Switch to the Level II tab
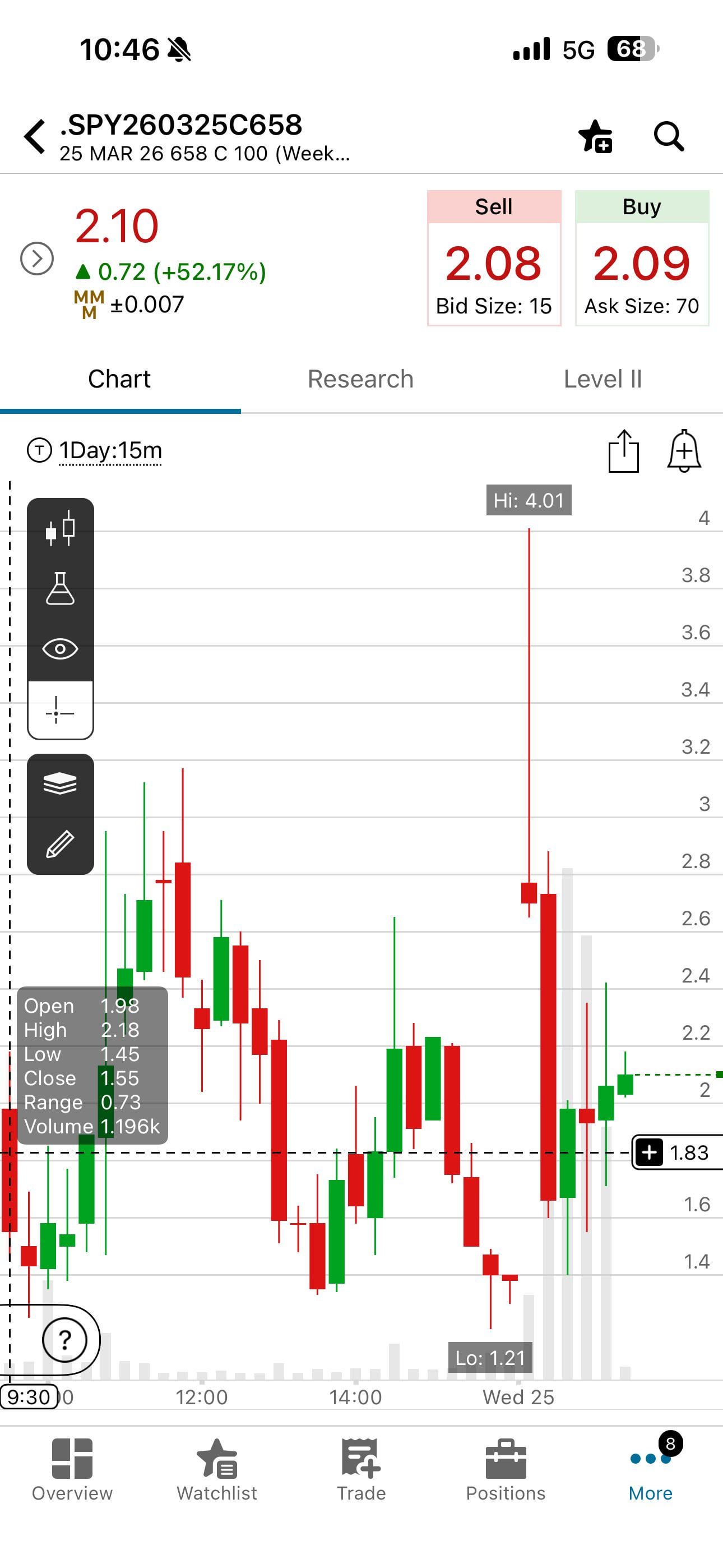Viewport: 723px width, 1568px height. [602, 379]
